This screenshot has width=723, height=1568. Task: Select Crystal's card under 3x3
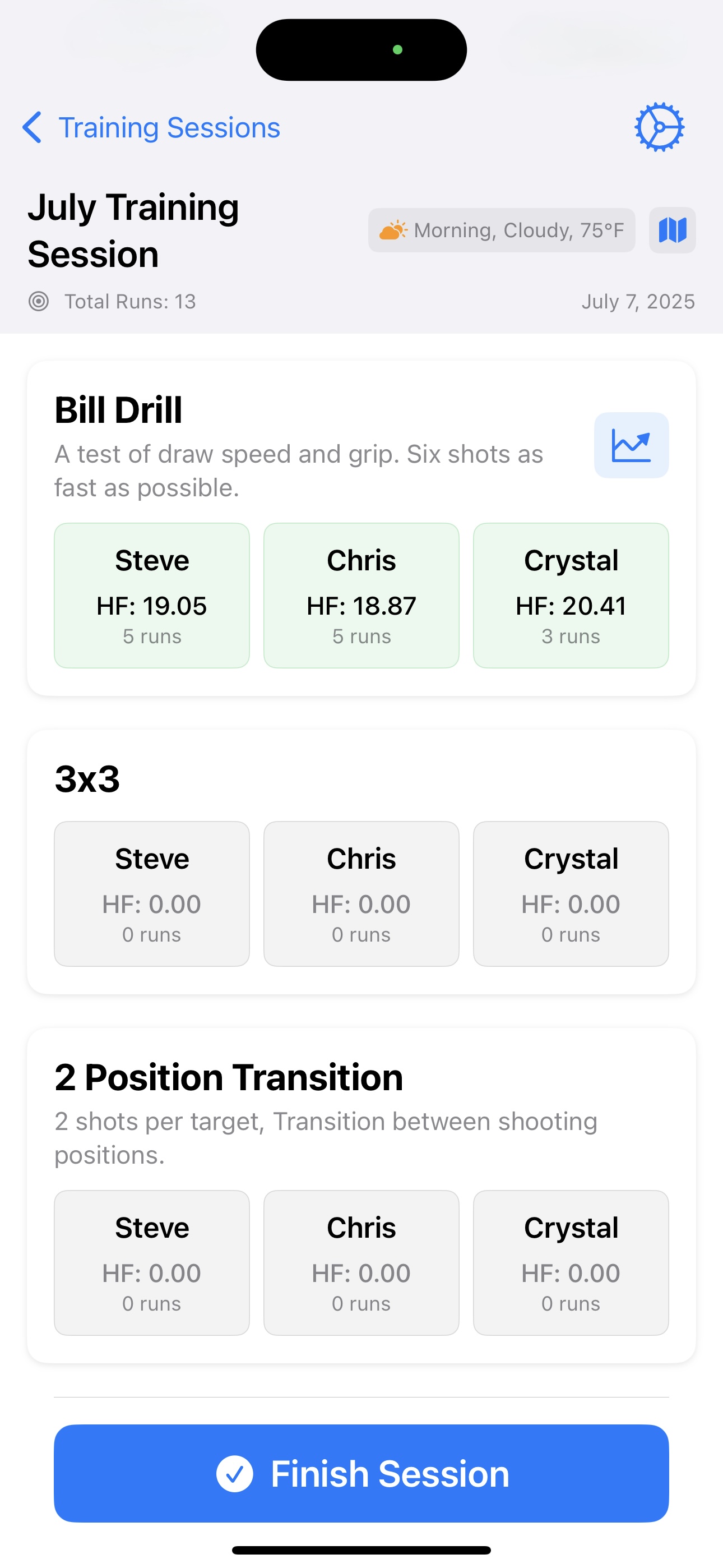click(x=571, y=893)
